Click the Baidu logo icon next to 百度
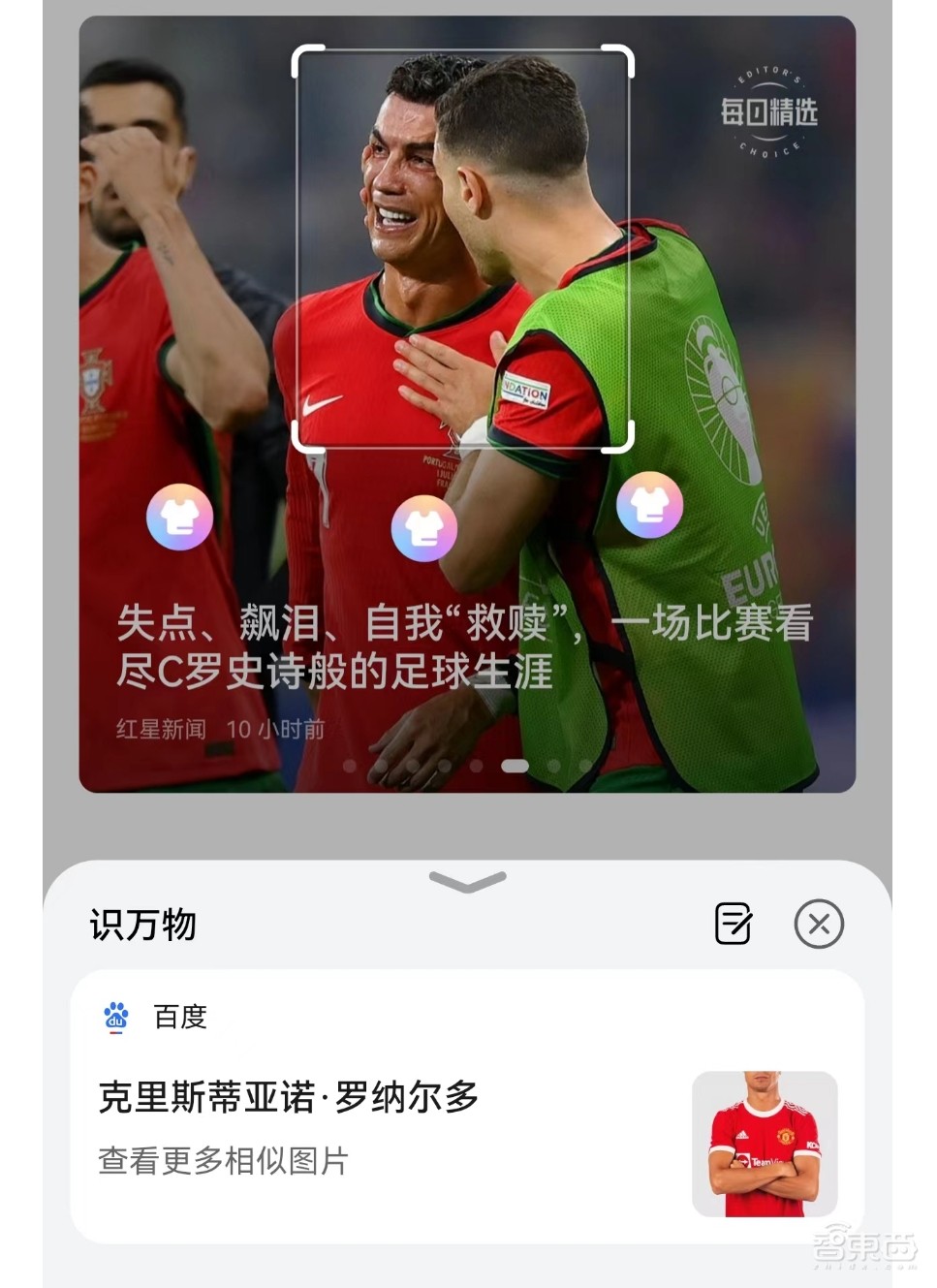937x1288 pixels. coord(113,1017)
